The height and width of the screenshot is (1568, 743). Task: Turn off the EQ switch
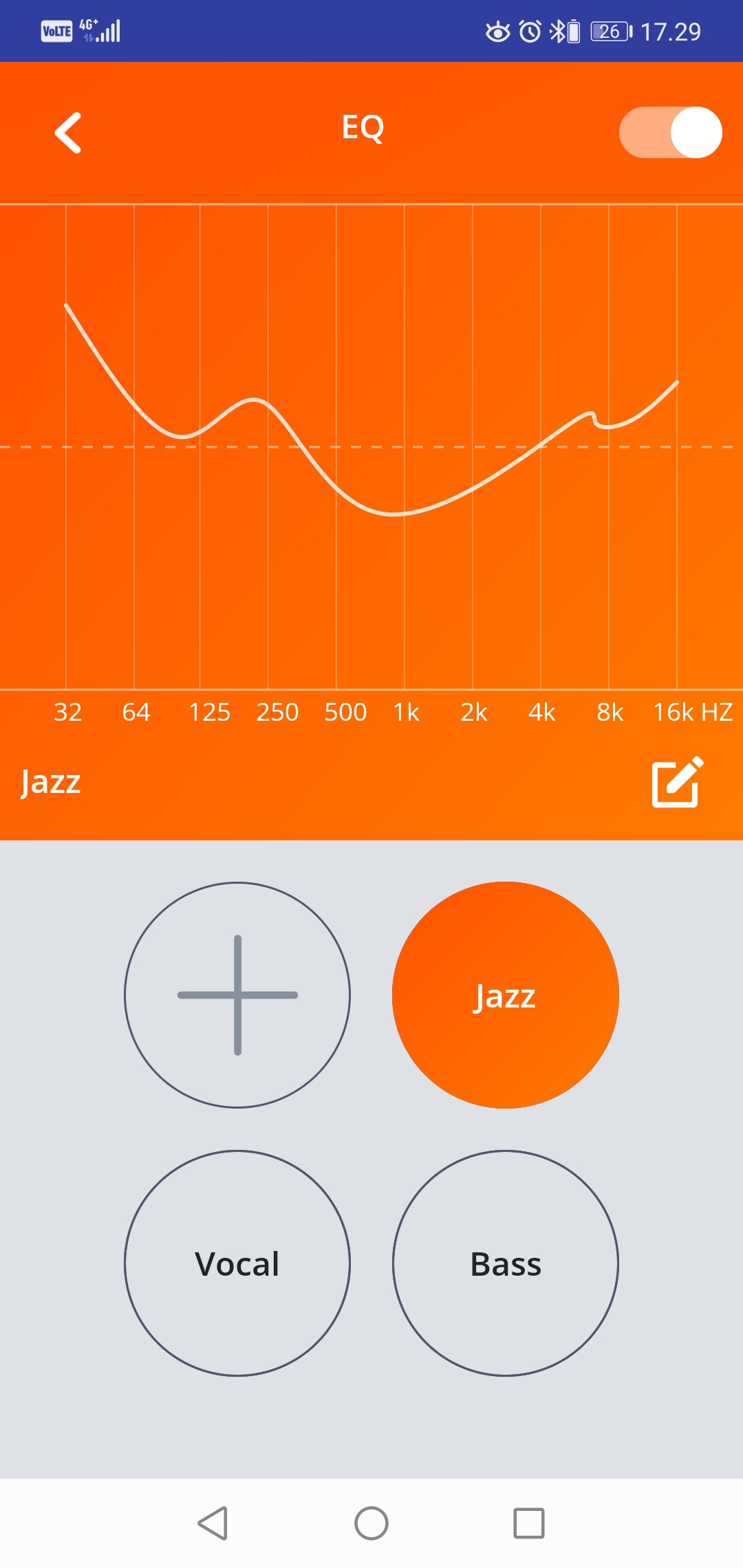click(x=670, y=132)
